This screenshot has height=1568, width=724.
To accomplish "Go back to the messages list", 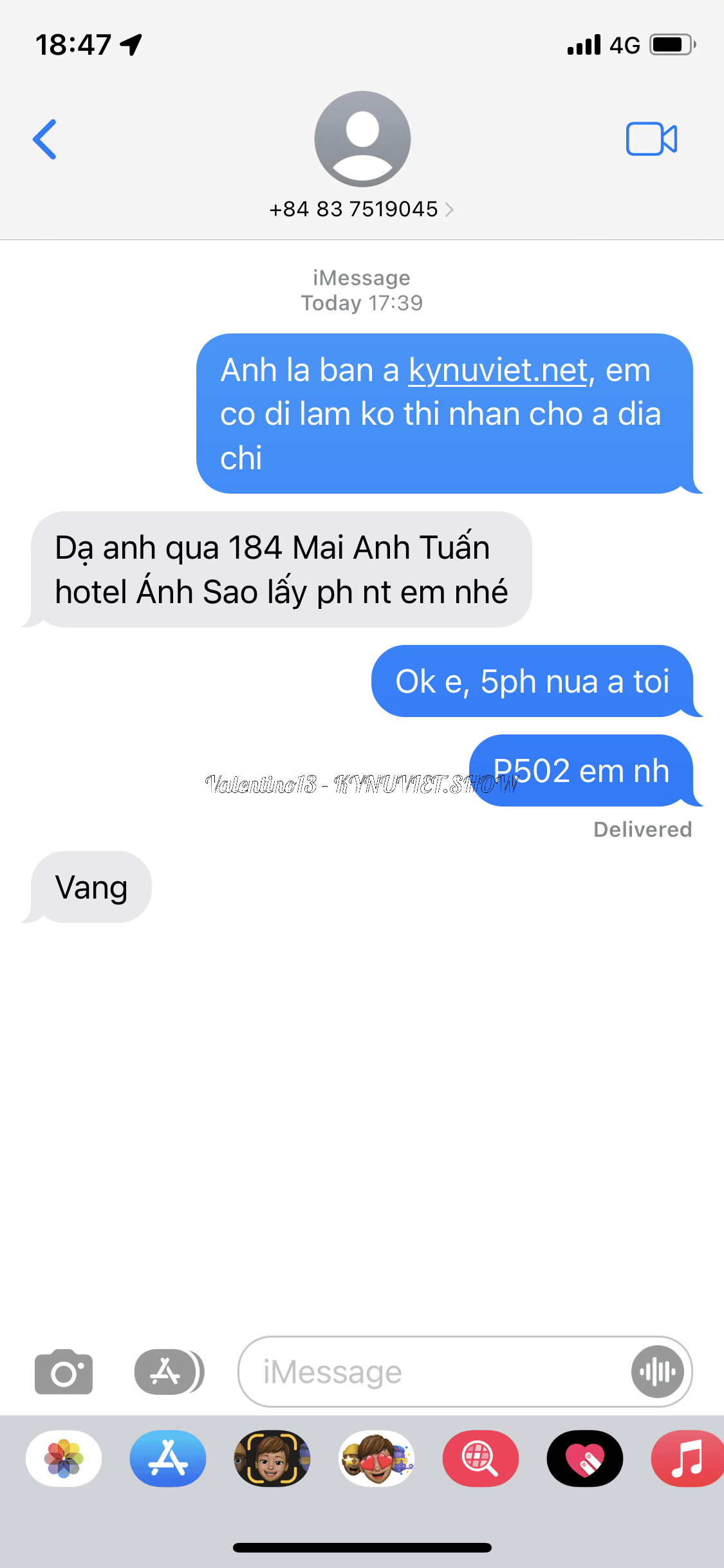I will pyautogui.click(x=45, y=139).
